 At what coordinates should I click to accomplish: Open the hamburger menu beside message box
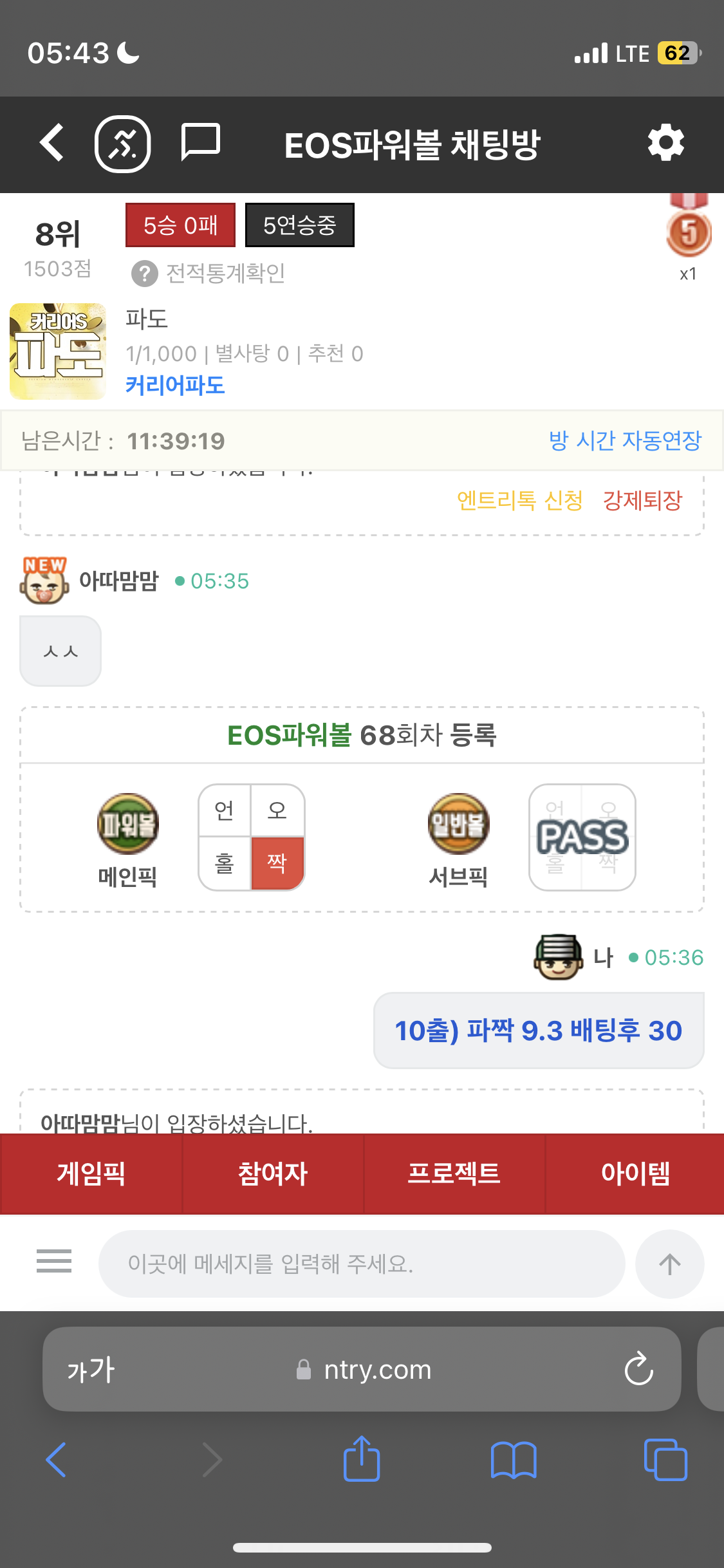point(54,1261)
